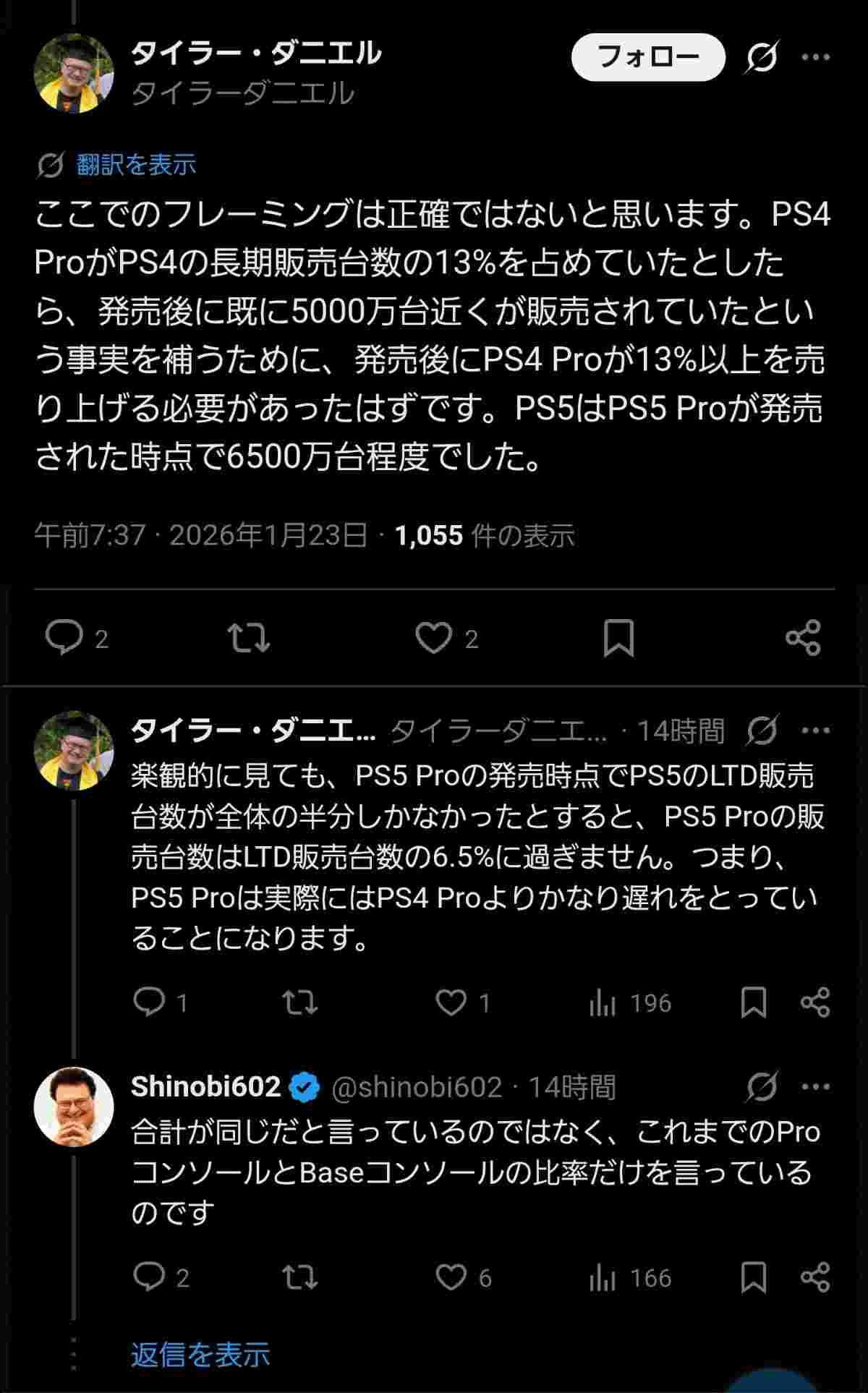The image size is (868, 1393).
Task: Open Shinobi602's profile picture
Action: tap(74, 1107)
